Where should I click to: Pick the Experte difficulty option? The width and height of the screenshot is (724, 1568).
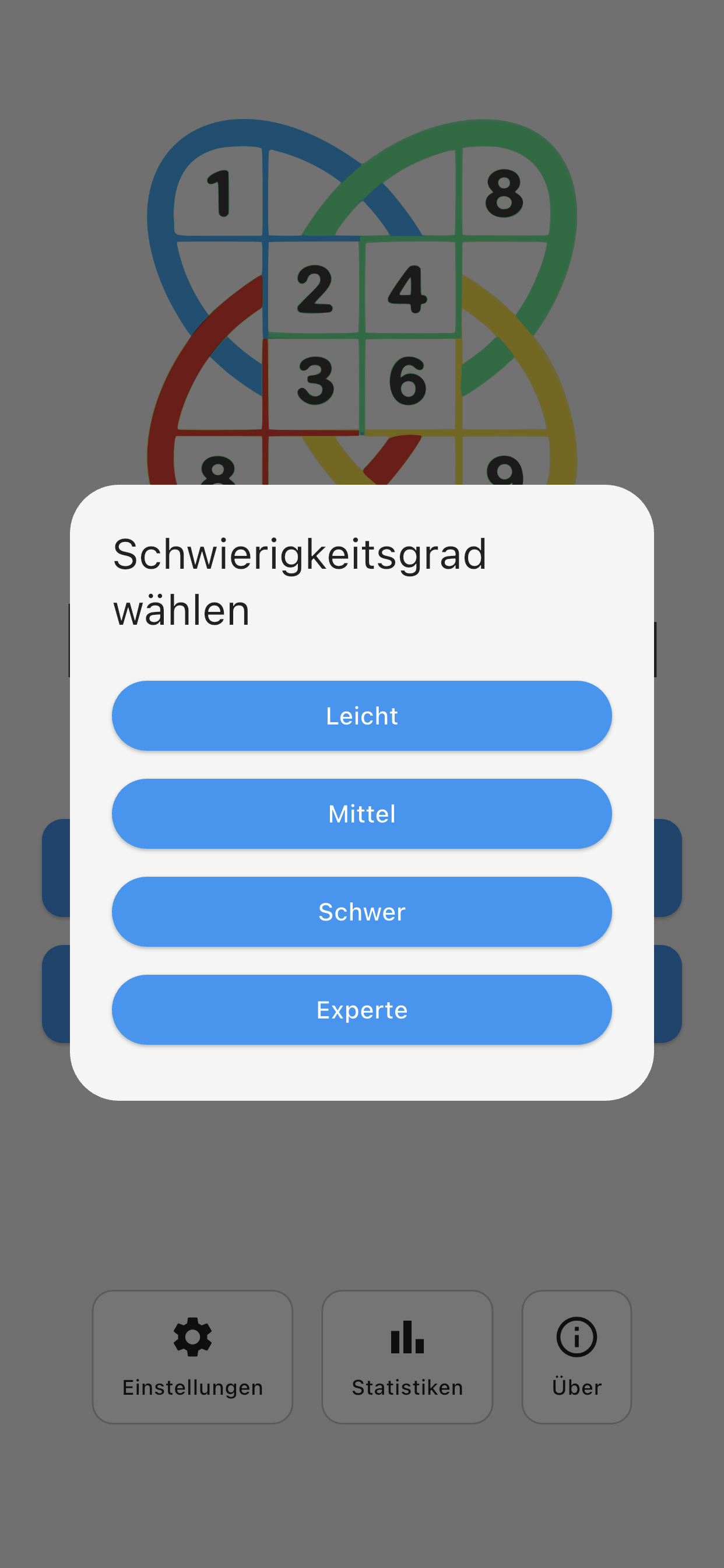pos(362,1009)
